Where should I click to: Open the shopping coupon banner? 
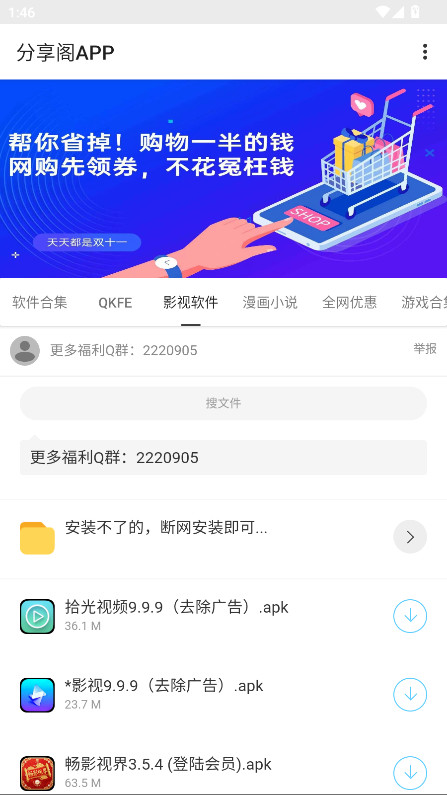pyautogui.click(x=224, y=178)
